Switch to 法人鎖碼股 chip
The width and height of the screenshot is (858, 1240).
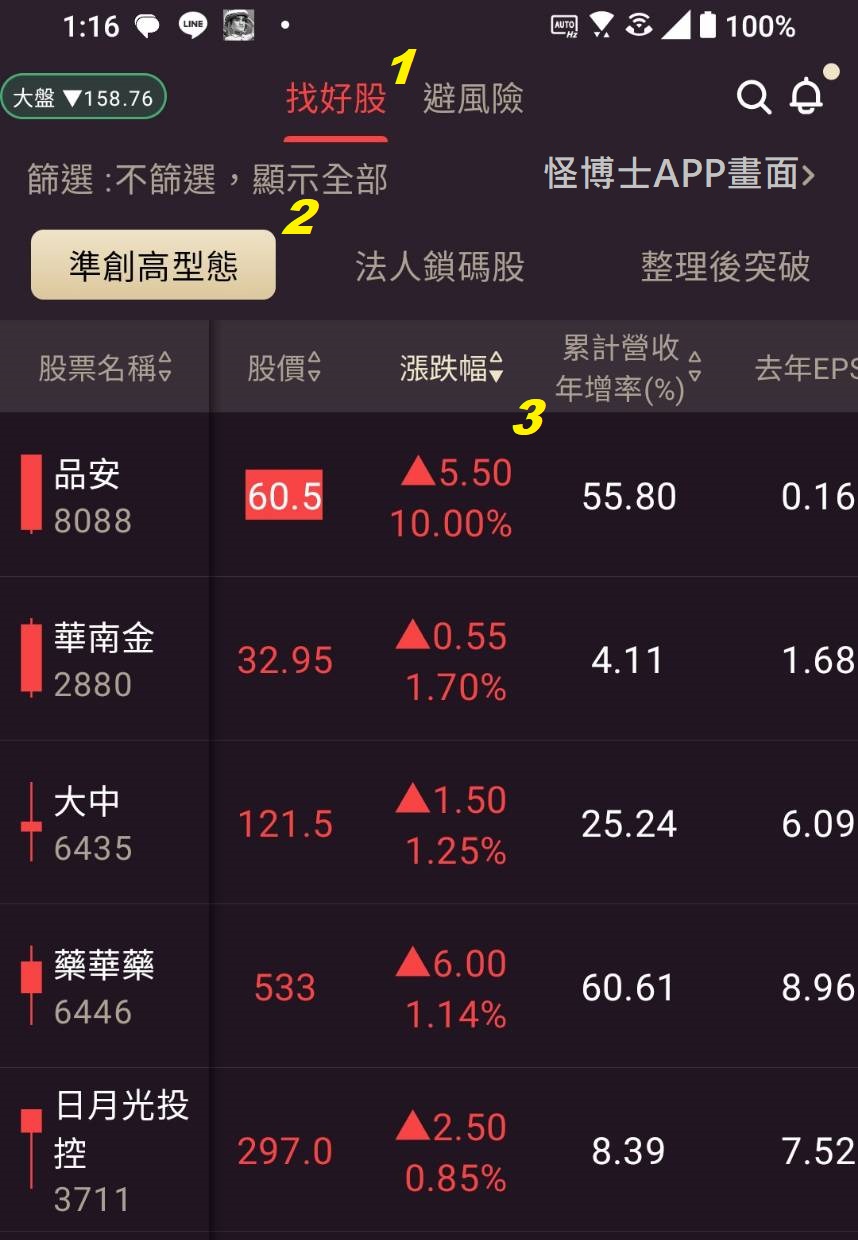click(x=439, y=267)
